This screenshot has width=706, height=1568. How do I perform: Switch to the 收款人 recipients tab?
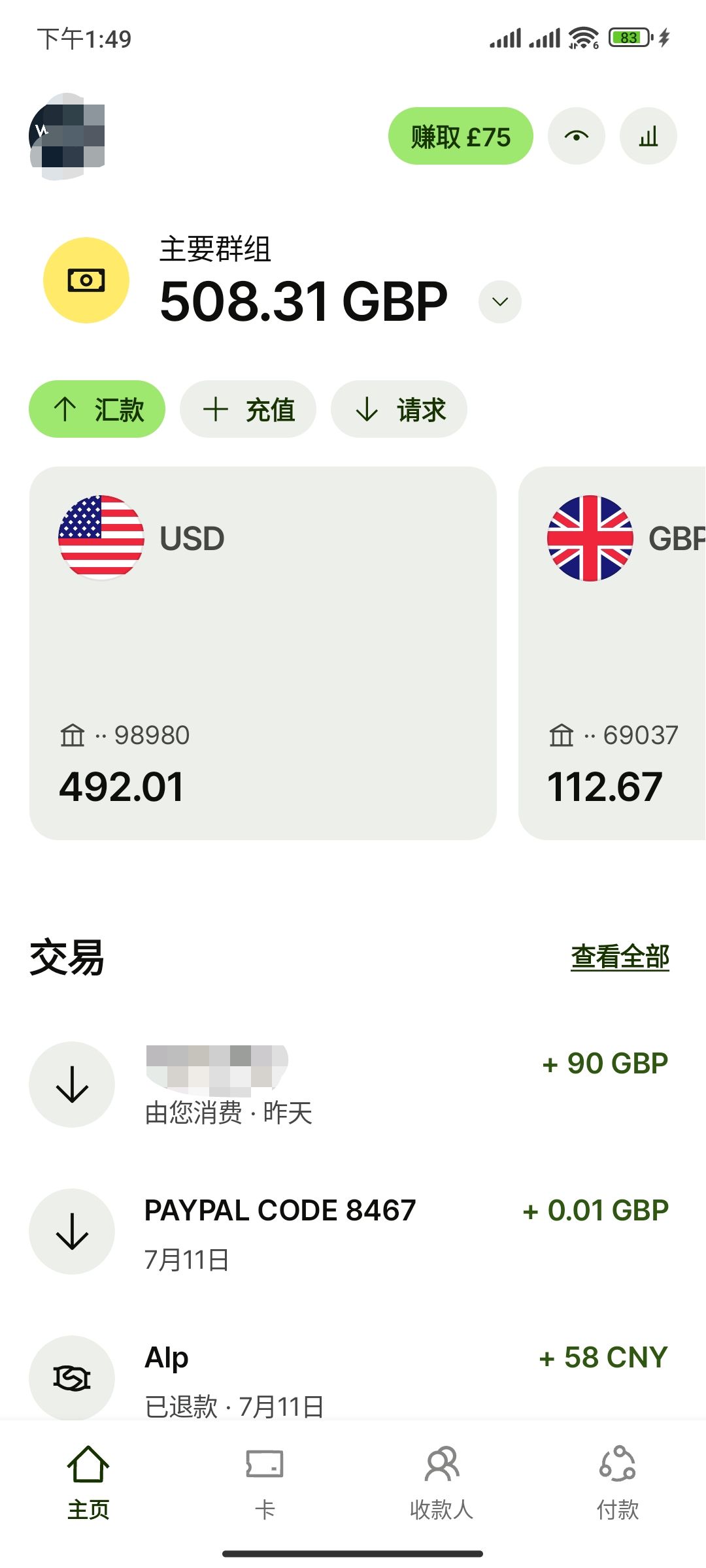point(441,1483)
